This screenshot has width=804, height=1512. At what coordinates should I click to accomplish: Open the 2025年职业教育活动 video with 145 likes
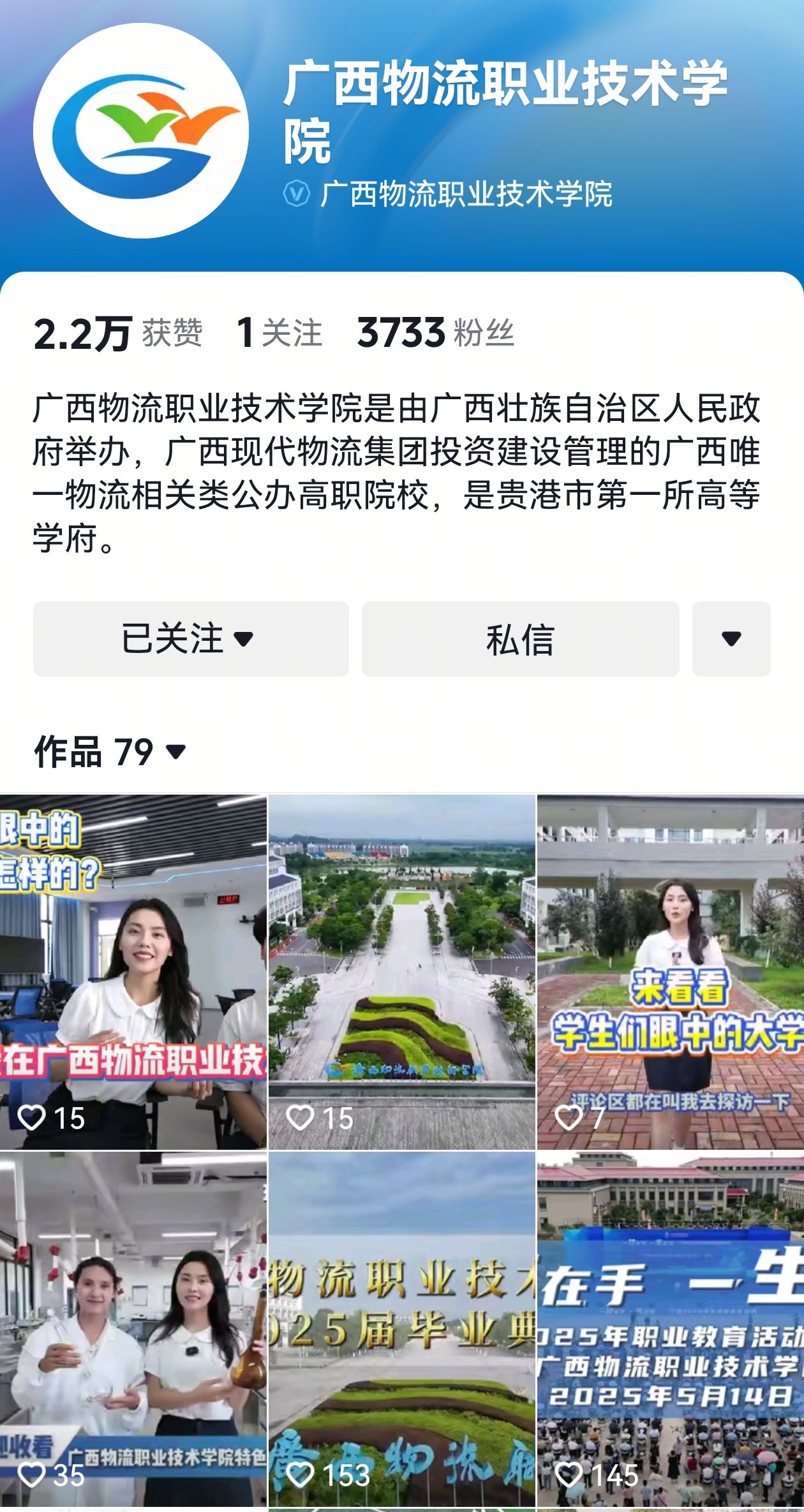[x=670, y=1330]
